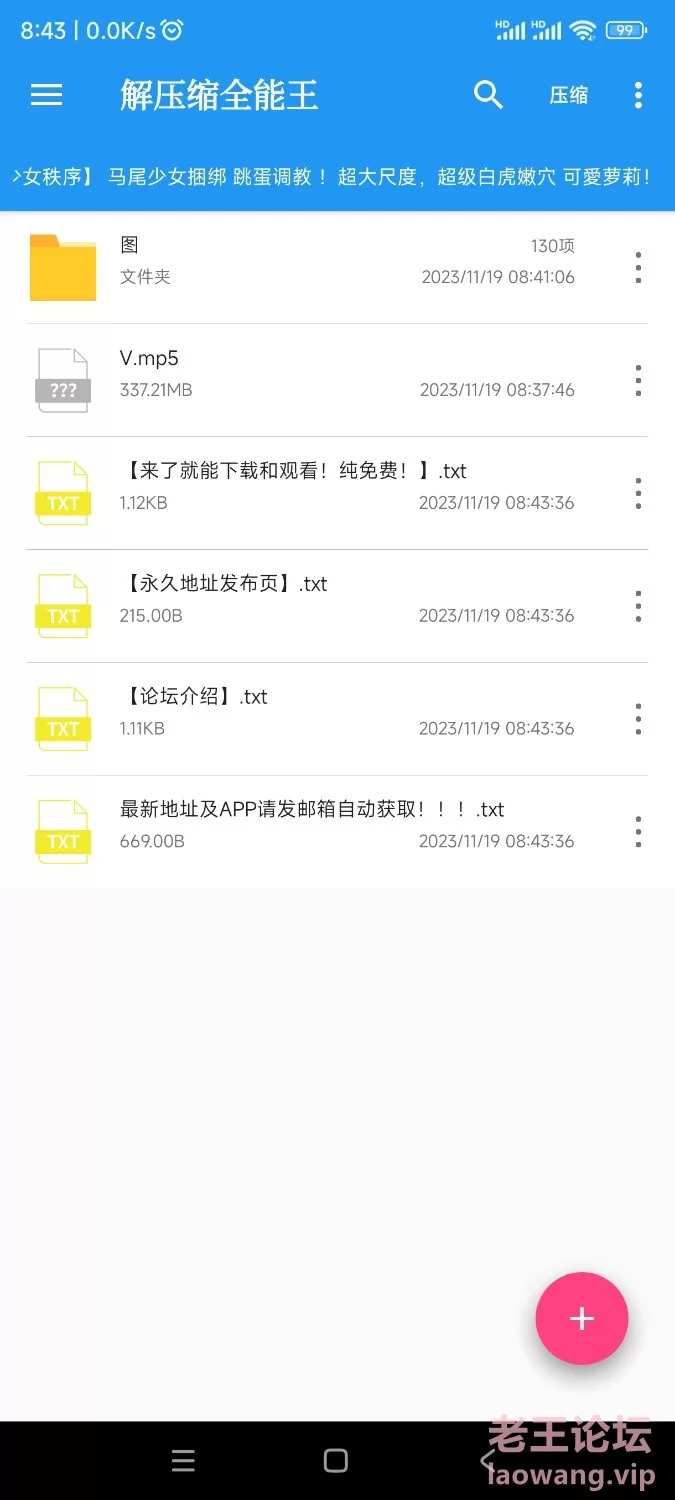675x1500 pixels.
Task: Open the hamburger drawer menu
Action: pos(46,95)
